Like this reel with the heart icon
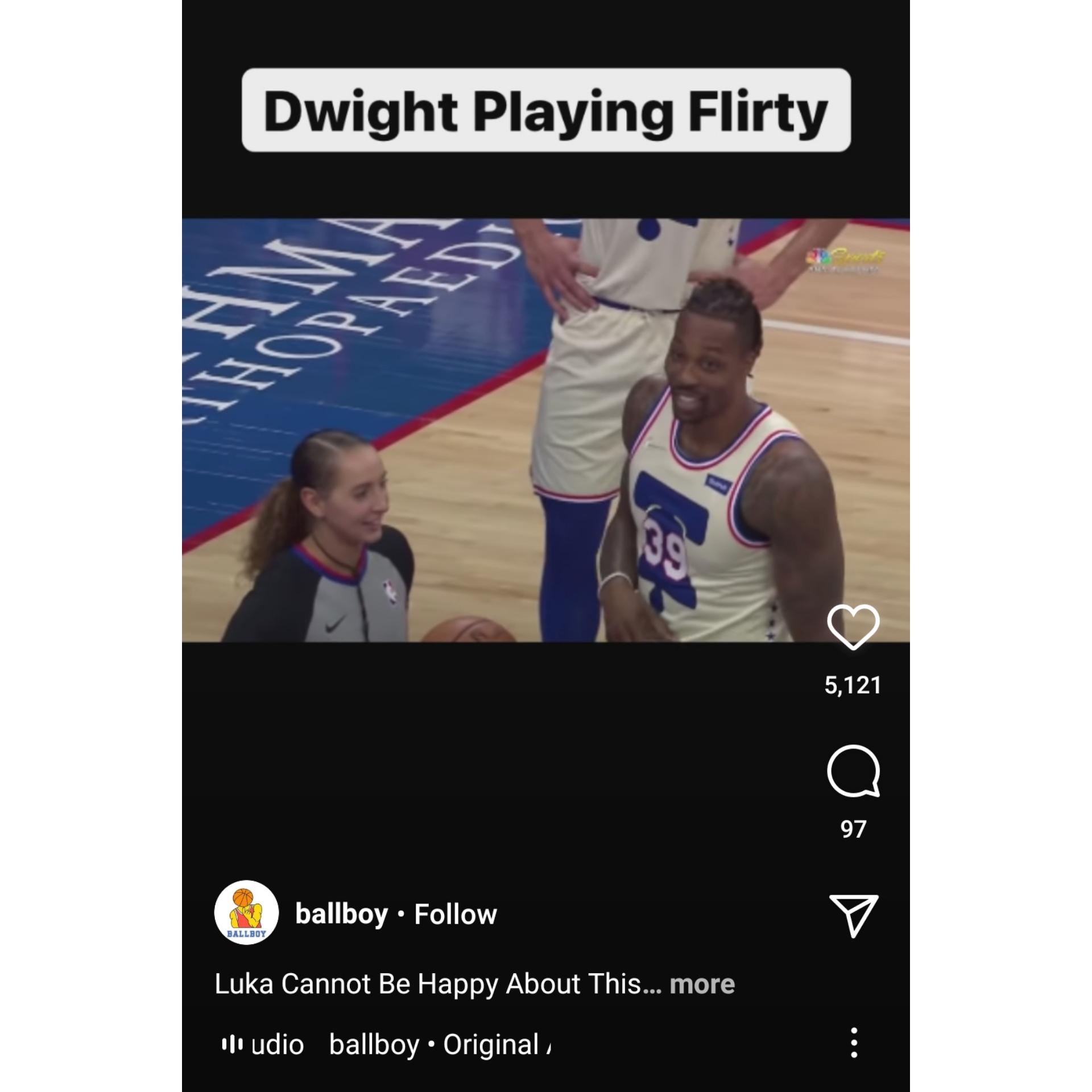The height and width of the screenshot is (1092, 1092). pyautogui.click(x=853, y=626)
